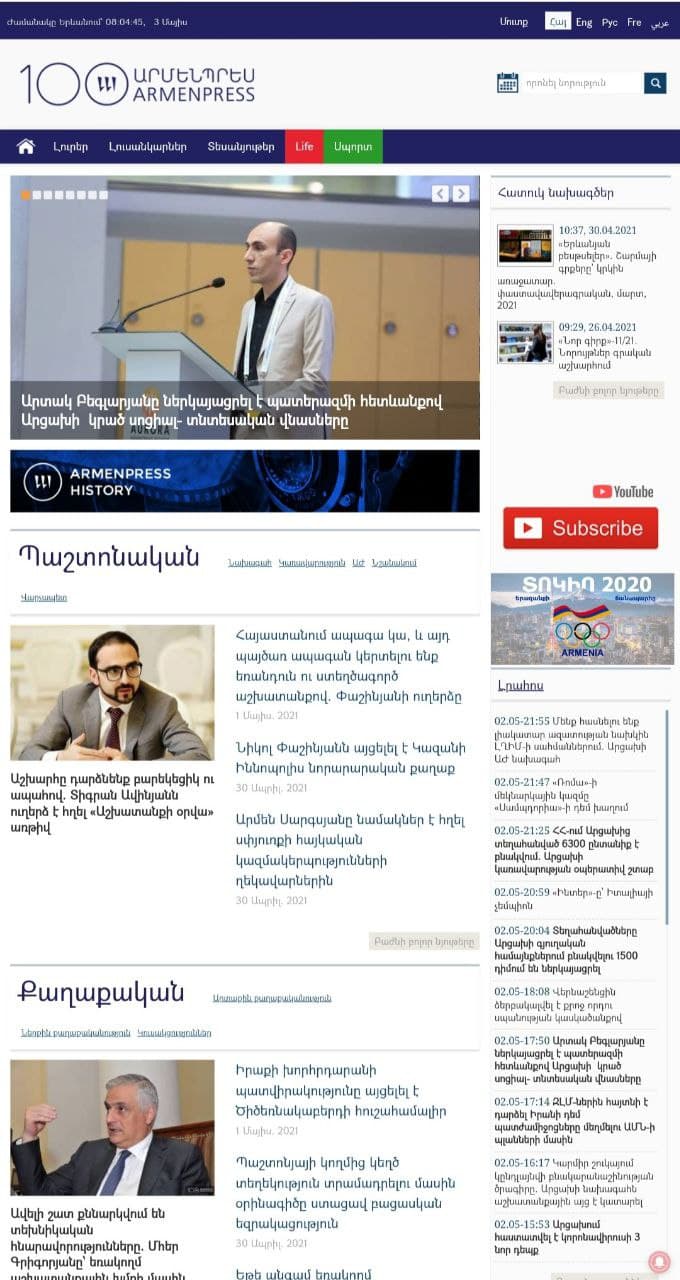Focus the news search field
Screen dimensions: 680x1280
coord(582,83)
